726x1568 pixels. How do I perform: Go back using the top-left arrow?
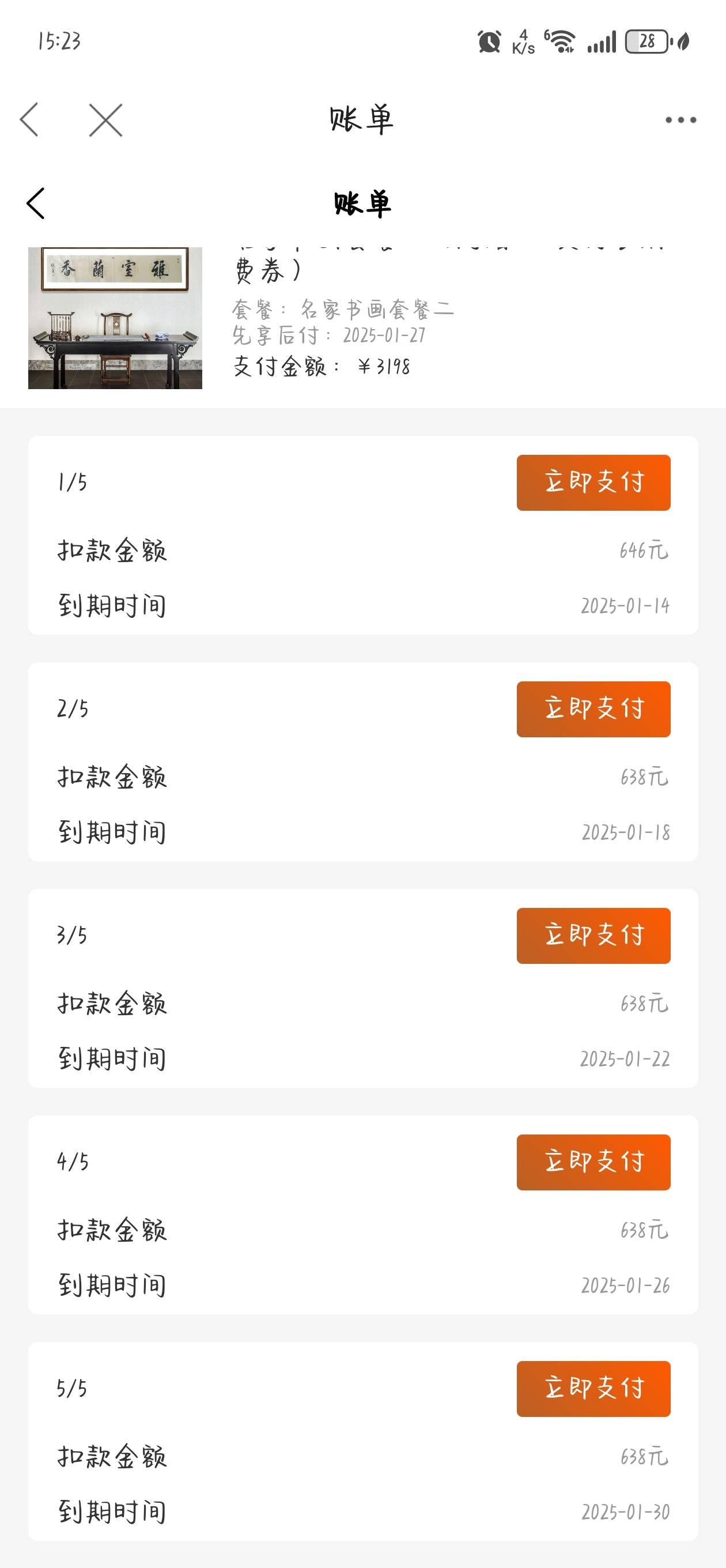click(x=29, y=119)
